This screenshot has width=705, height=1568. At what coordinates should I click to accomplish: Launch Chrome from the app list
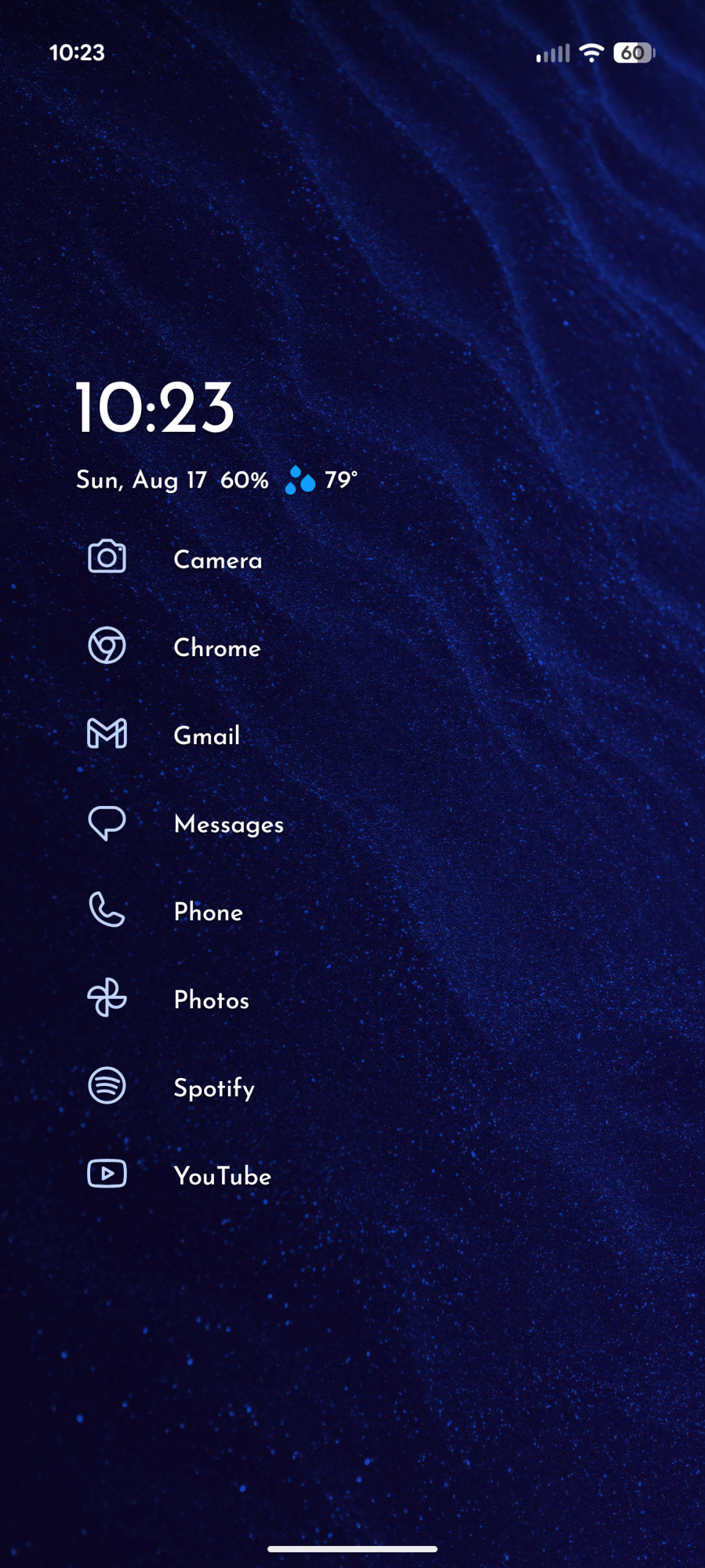tap(216, 648)
